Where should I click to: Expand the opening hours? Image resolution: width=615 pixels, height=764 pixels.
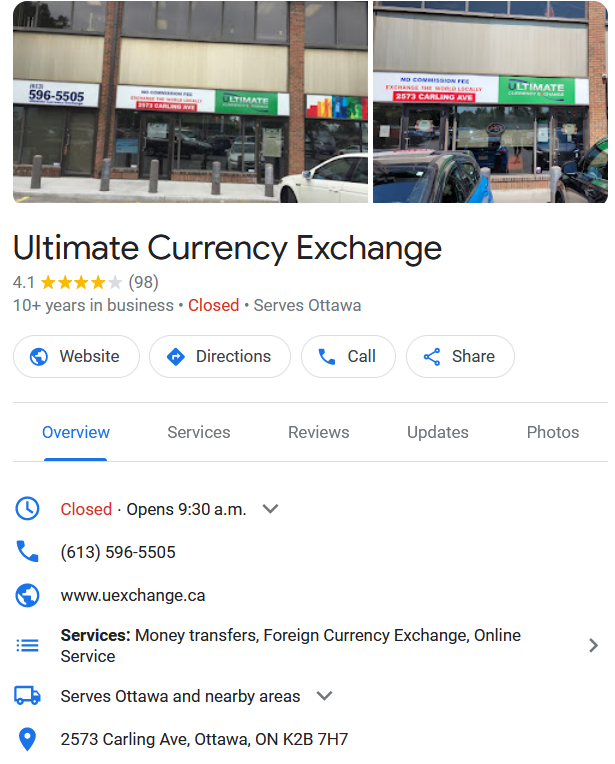coord(270,509)
